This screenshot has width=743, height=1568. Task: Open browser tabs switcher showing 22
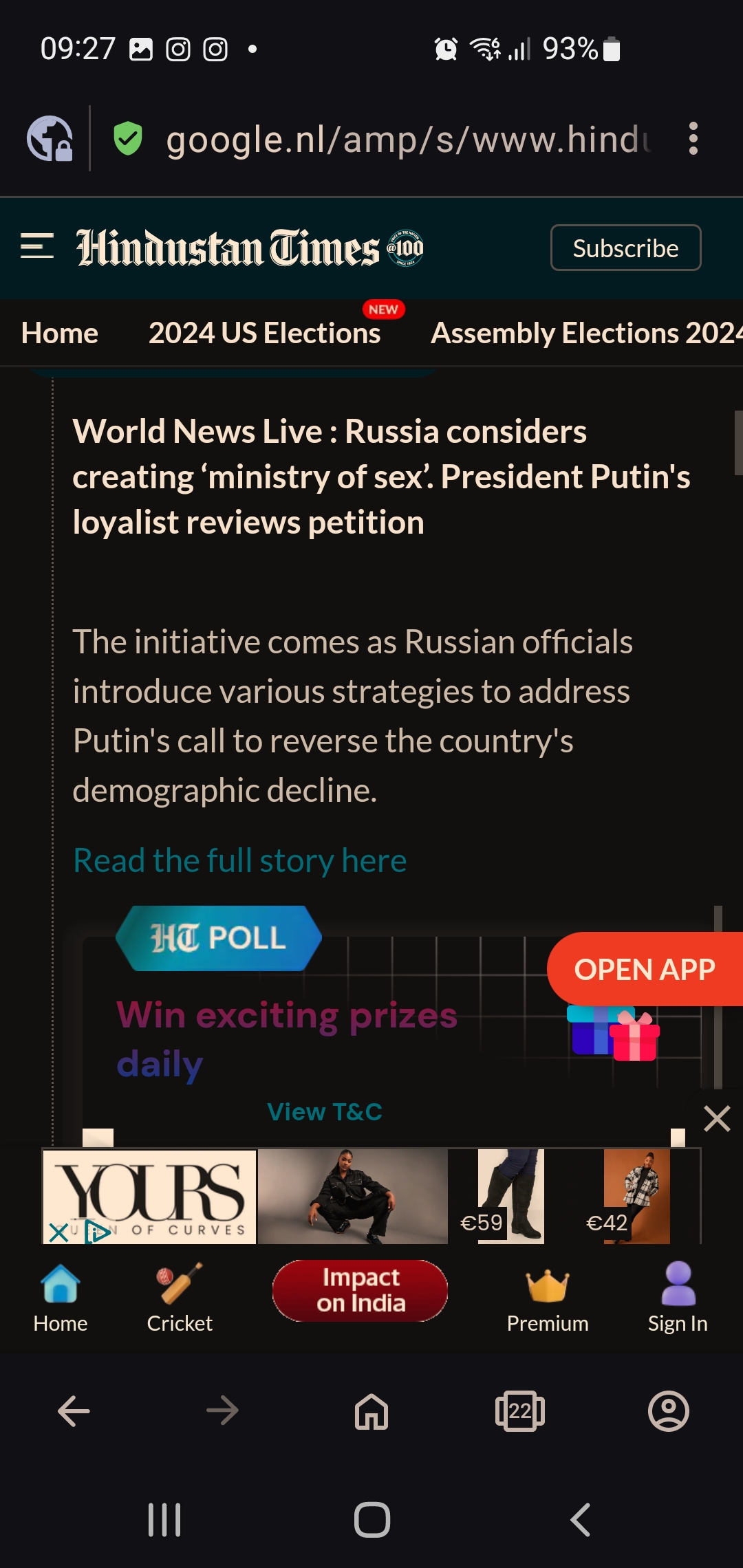point(520,1411)
